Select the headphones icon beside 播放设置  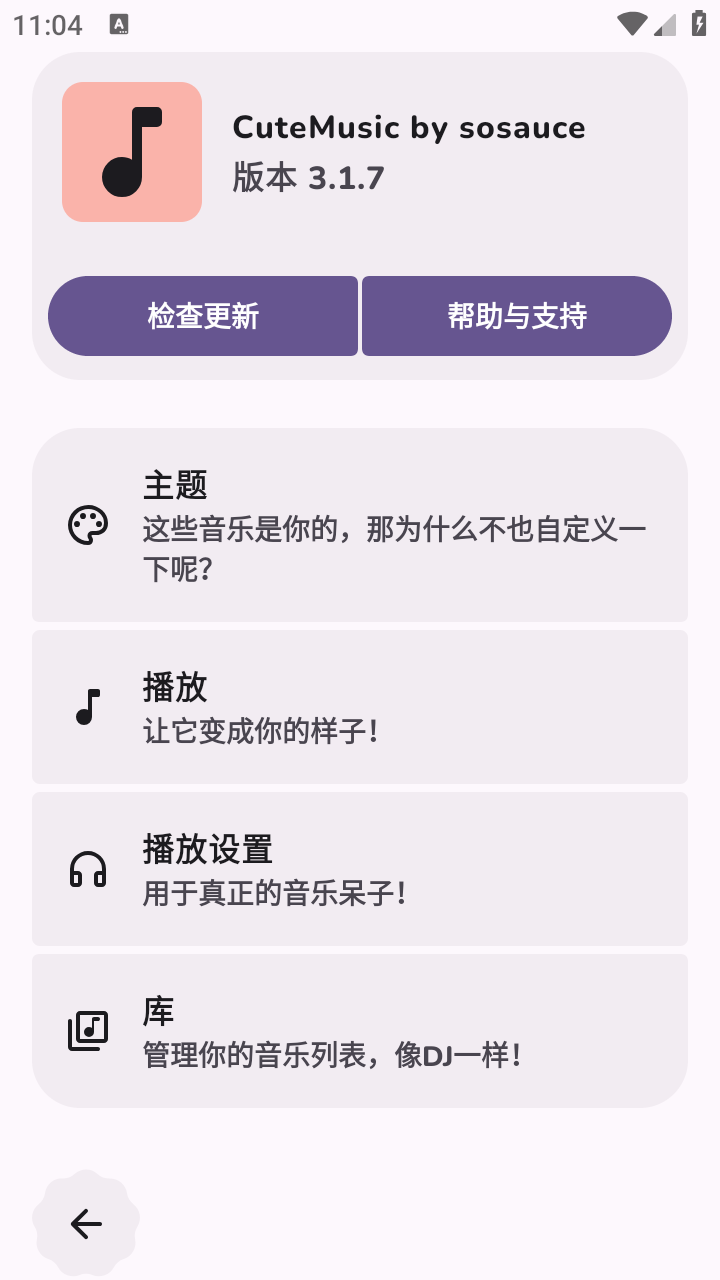[x=89, y=868]
